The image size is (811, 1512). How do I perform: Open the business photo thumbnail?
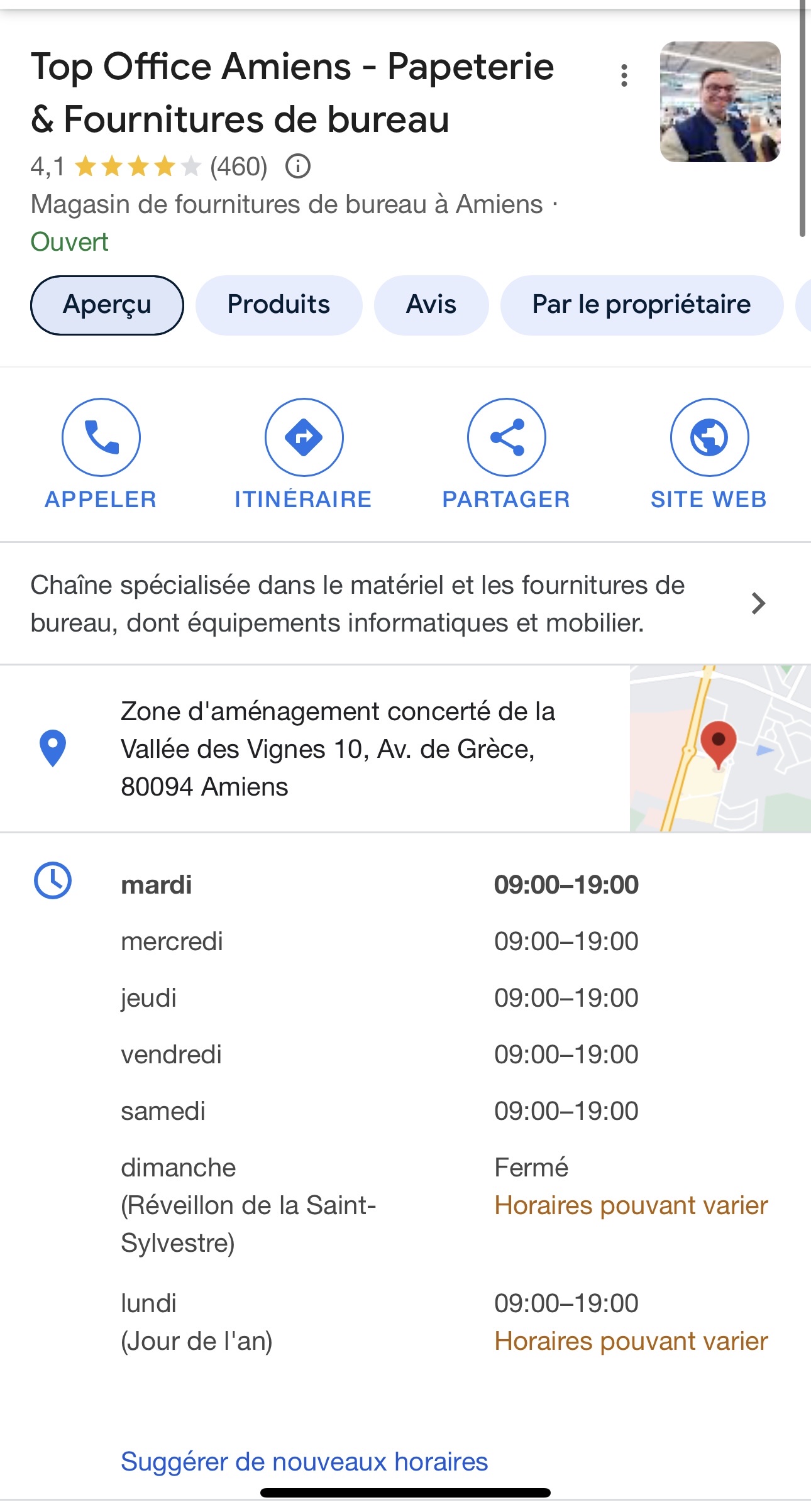[720, 102]
